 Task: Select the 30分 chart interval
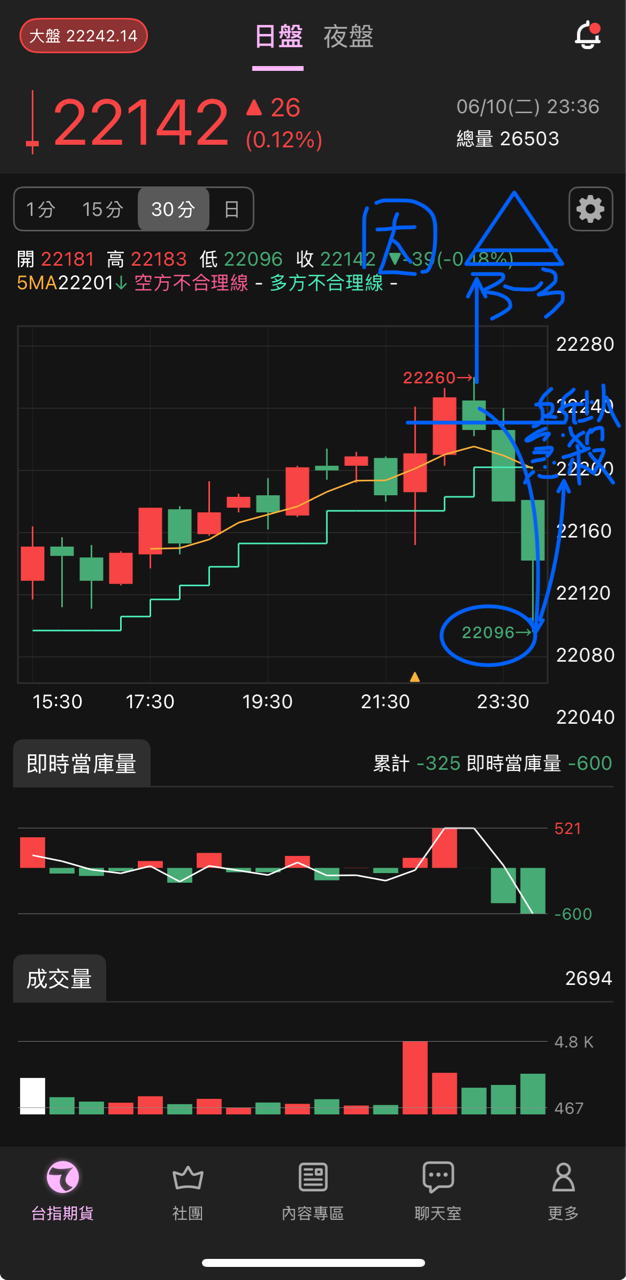[x=173, y=209]
